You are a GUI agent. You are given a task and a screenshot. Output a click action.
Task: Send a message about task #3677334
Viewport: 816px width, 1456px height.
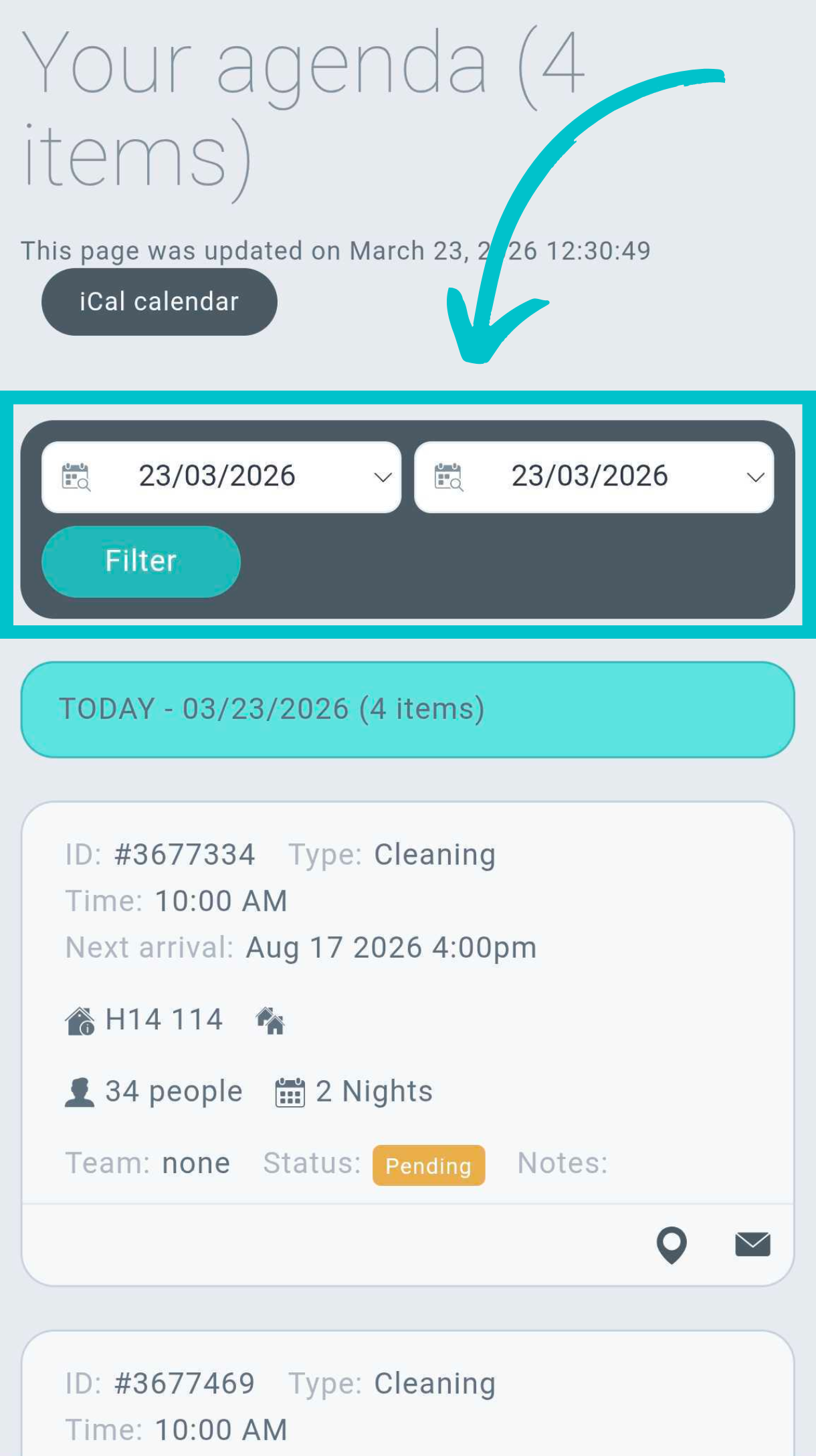752,1245
